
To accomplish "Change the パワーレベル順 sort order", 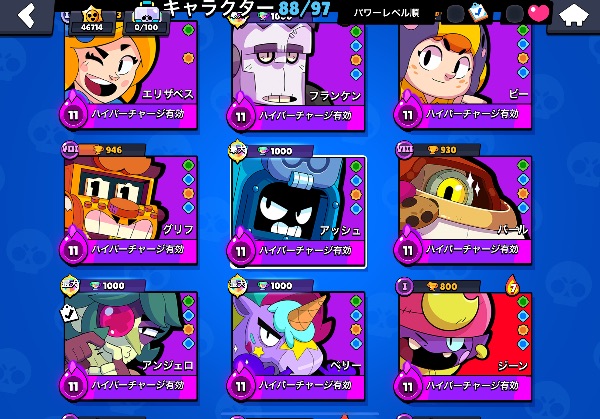I will 386,13.
